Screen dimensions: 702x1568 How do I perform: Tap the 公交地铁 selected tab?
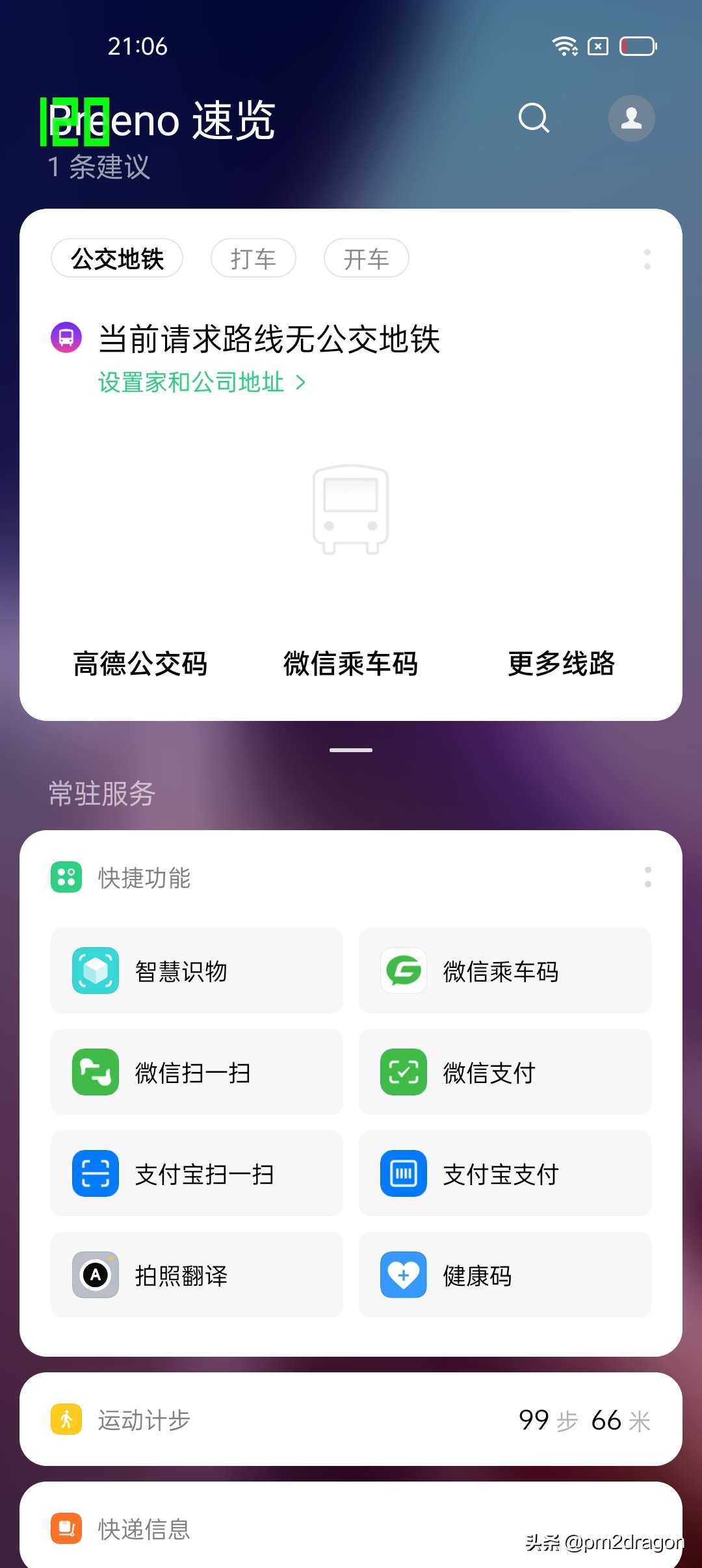coord(117,257)
